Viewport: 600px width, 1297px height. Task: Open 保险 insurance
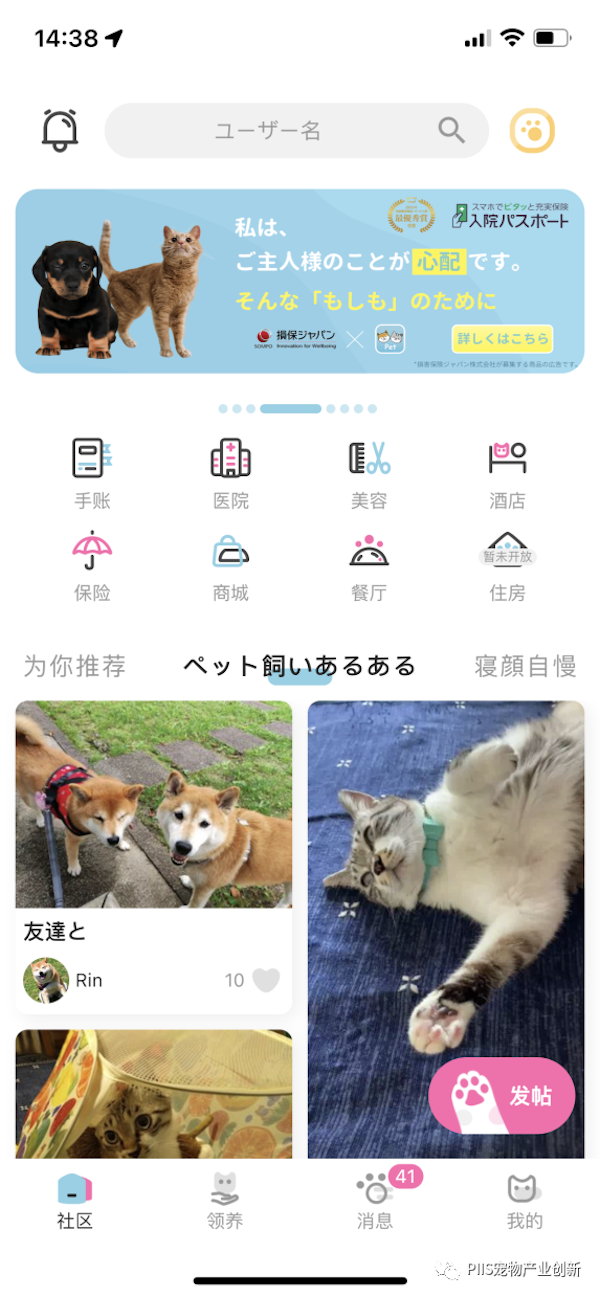coord(92,566)
